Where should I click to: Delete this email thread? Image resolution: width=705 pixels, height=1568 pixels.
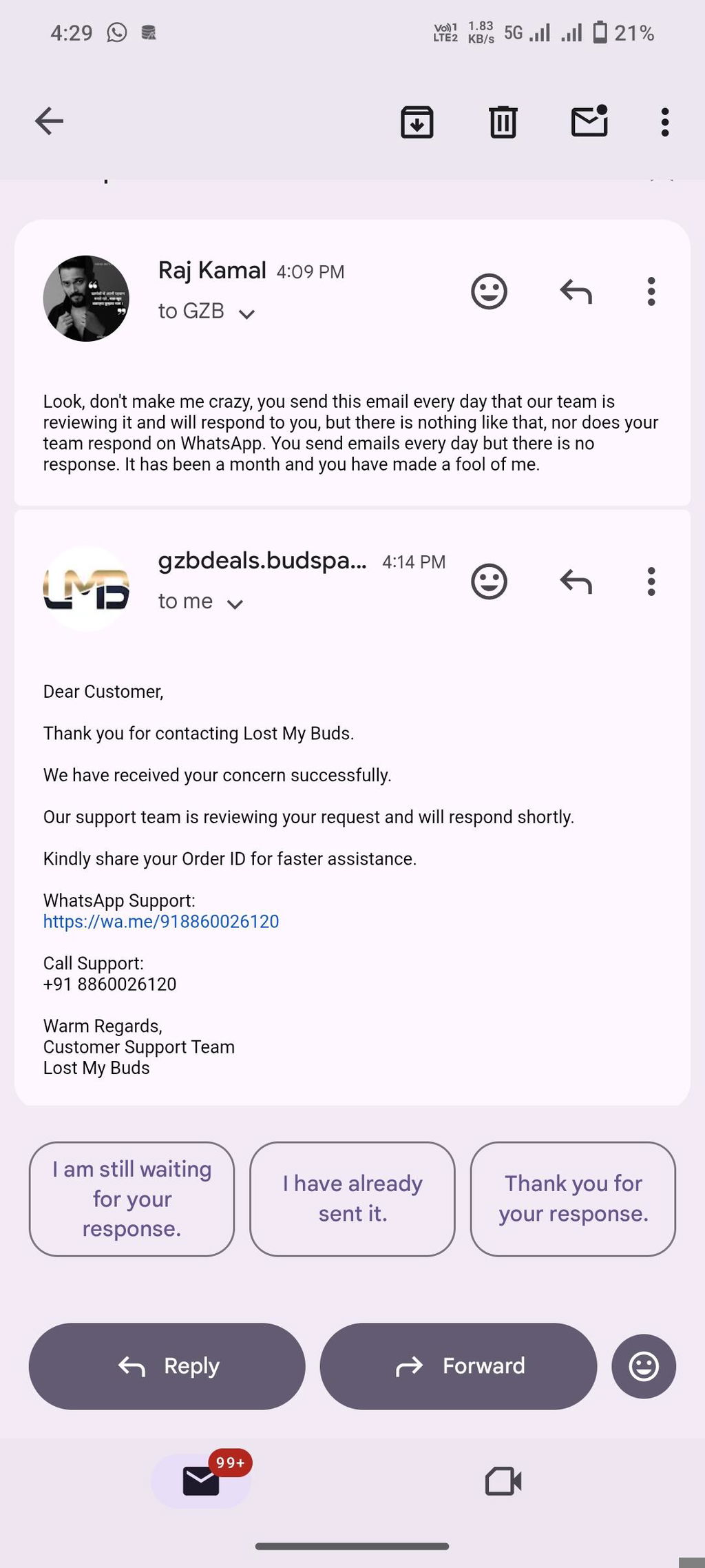pos(503,122)
